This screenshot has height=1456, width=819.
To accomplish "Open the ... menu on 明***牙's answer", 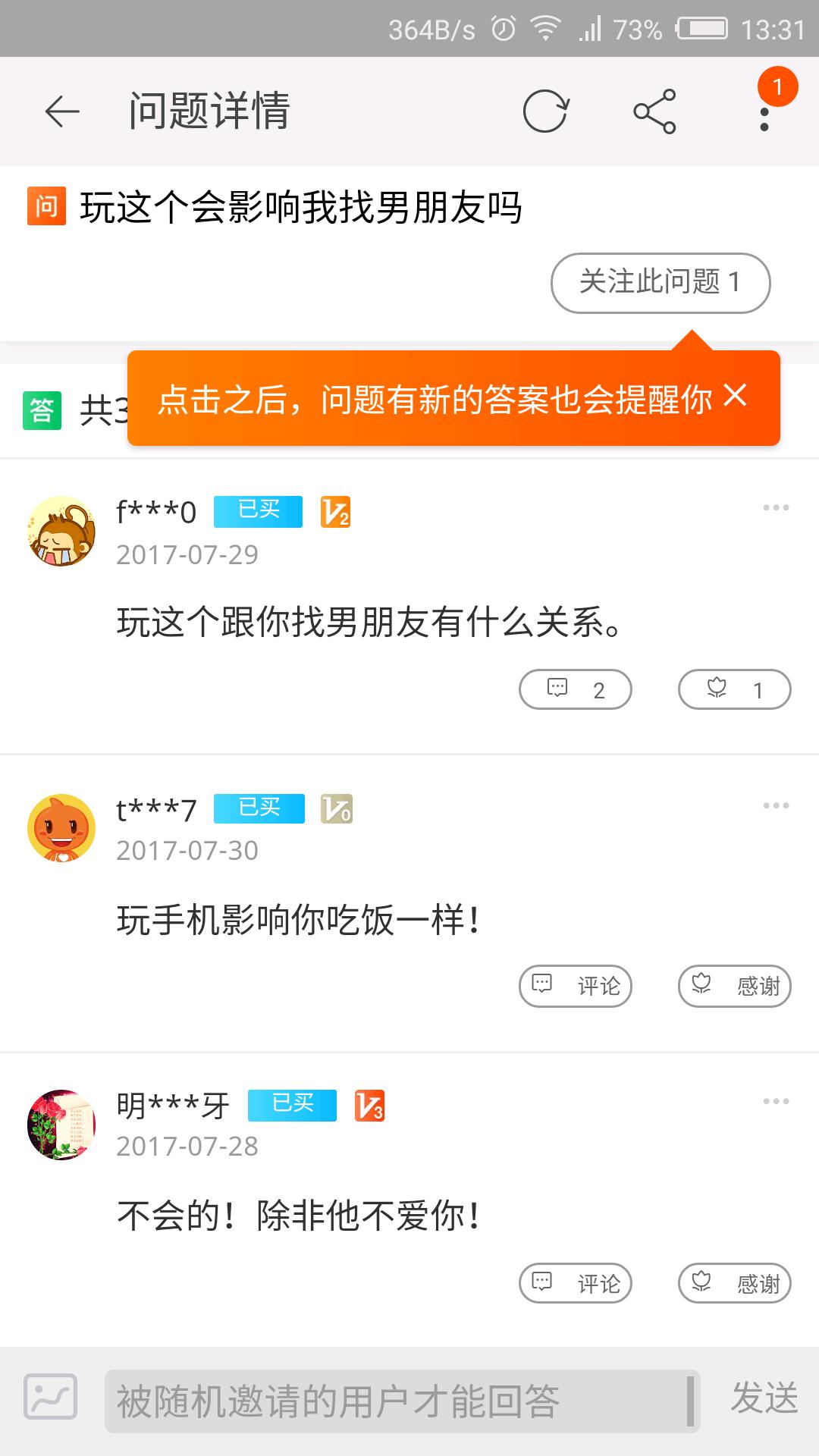I will pyautogui.click(x=774, y=1100).
